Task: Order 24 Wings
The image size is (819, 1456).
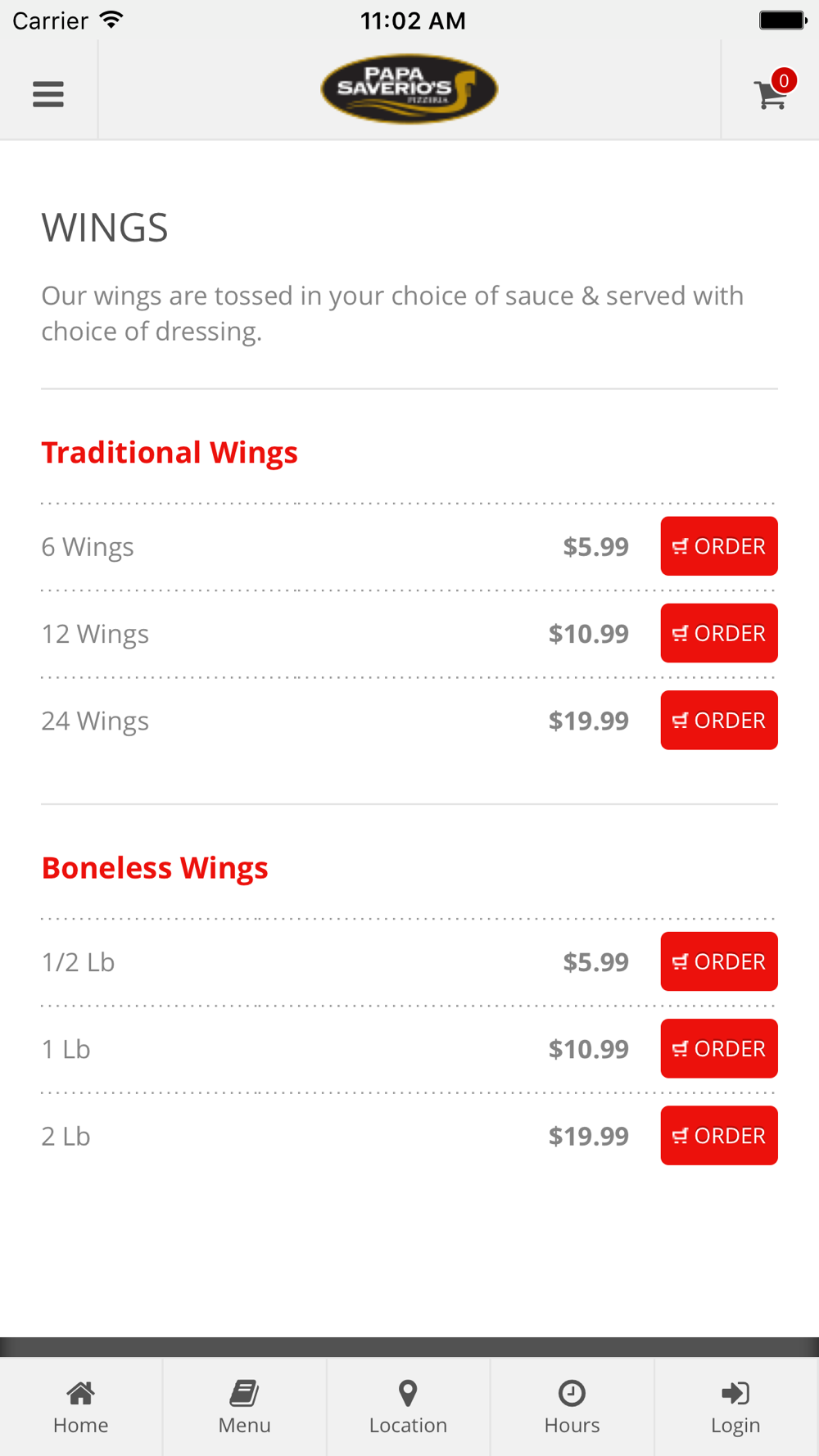Action: (719, 720)
